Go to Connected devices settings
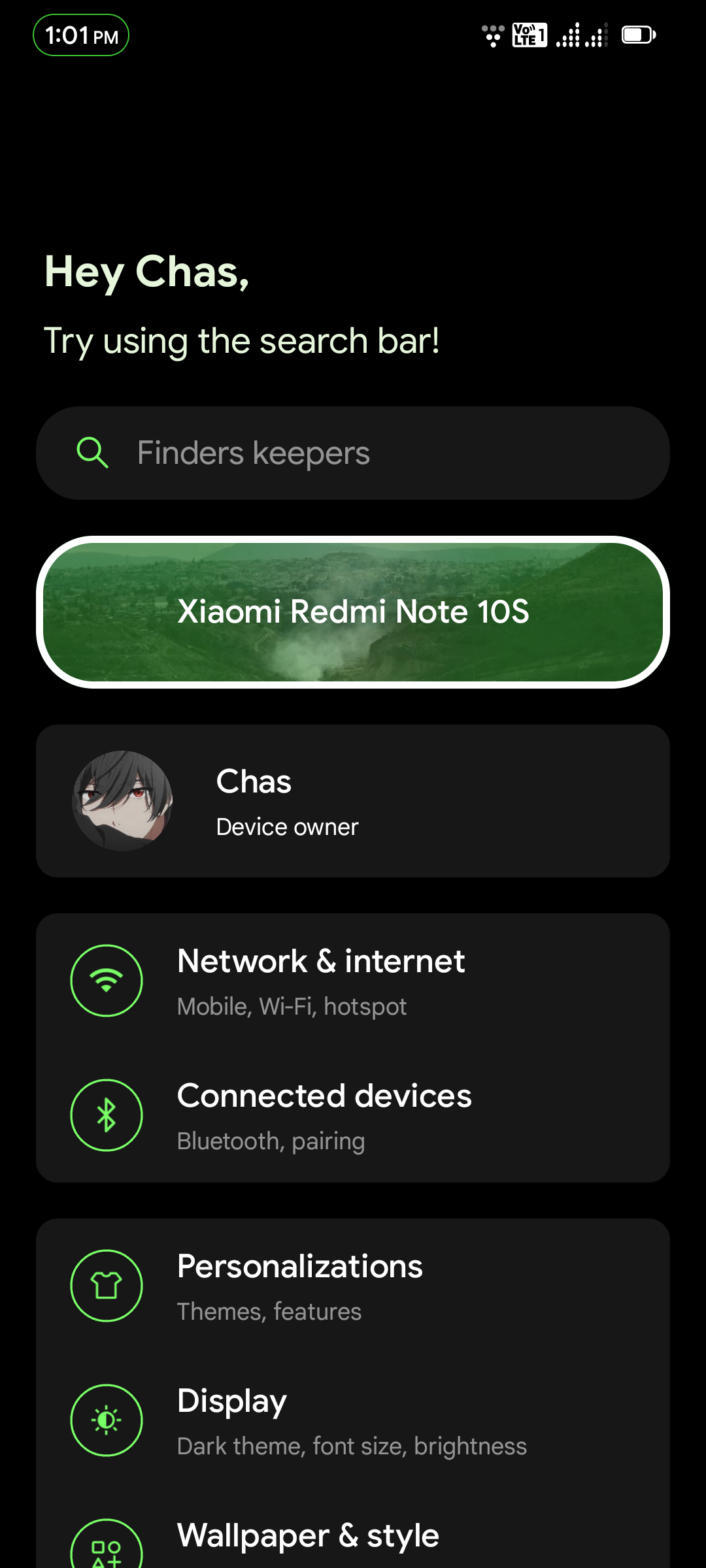The height and width of the screenshot is (1568, 706). [x=353, y=1116]
